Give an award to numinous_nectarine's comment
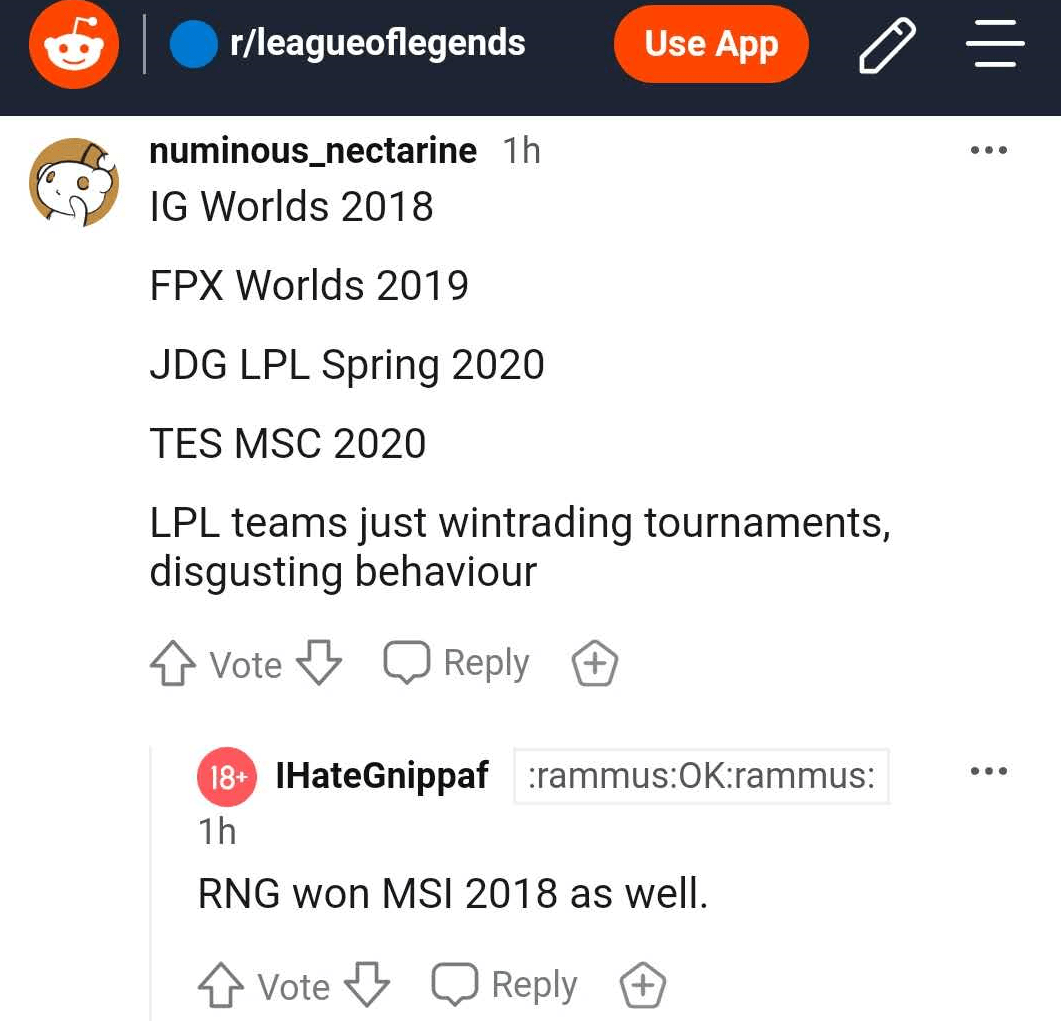The width and height of the screenshot is (1061, 1021). pyautogui.click(x=594, y=664)
